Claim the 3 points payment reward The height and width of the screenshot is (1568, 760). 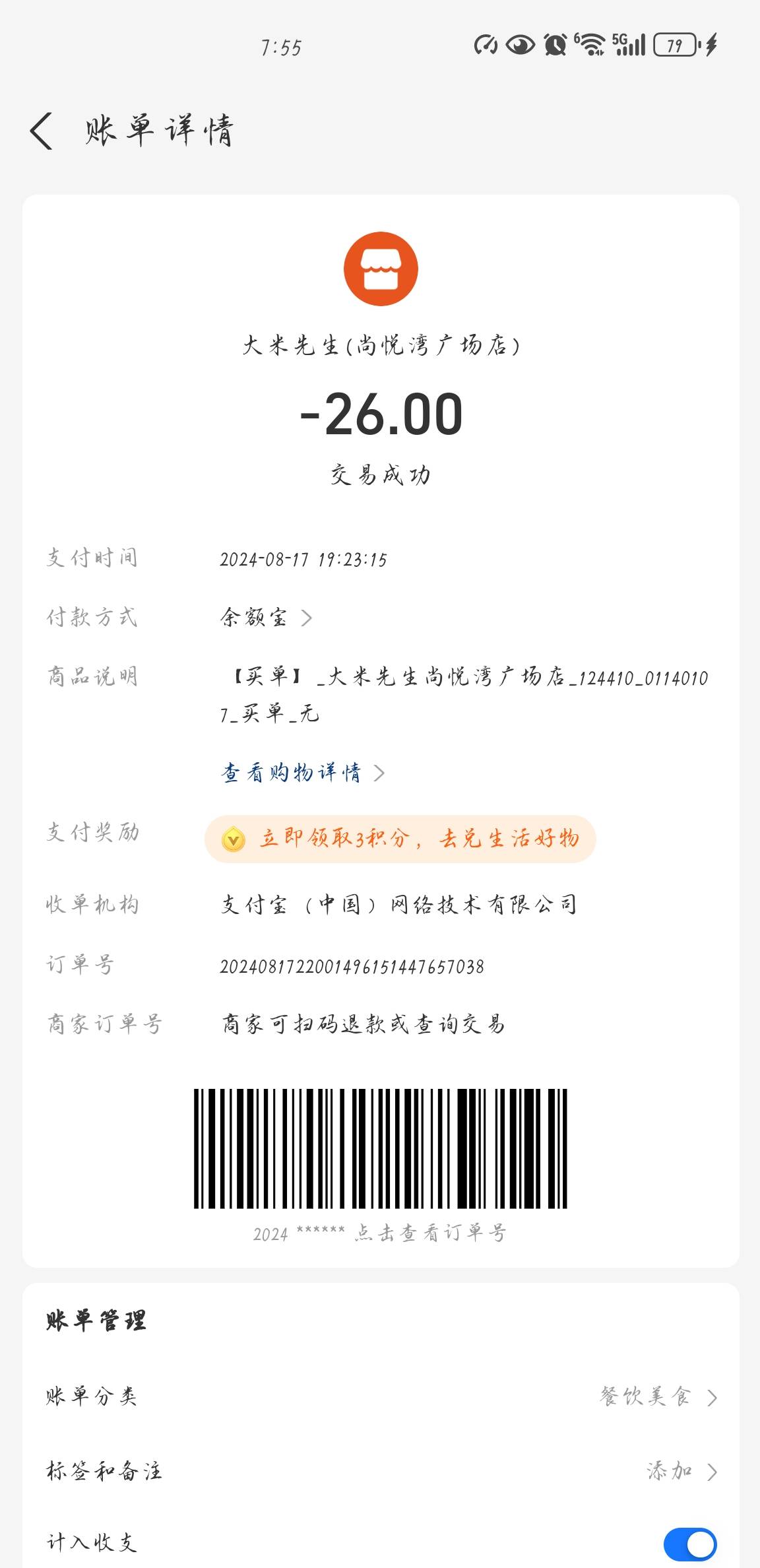(400, 839)
